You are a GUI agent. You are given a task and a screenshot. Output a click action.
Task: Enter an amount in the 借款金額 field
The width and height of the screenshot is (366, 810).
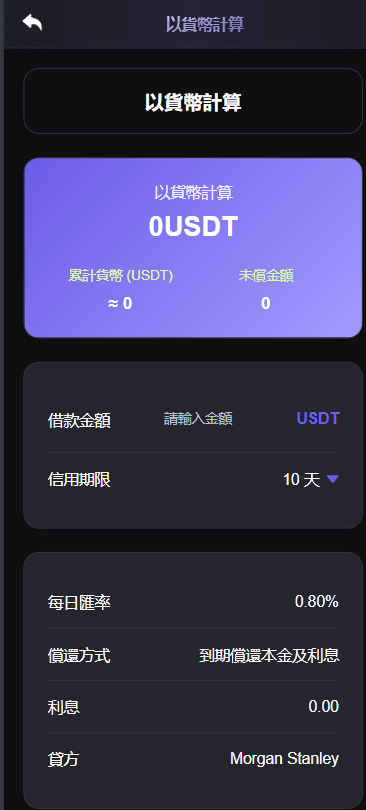tap(198, 419)
